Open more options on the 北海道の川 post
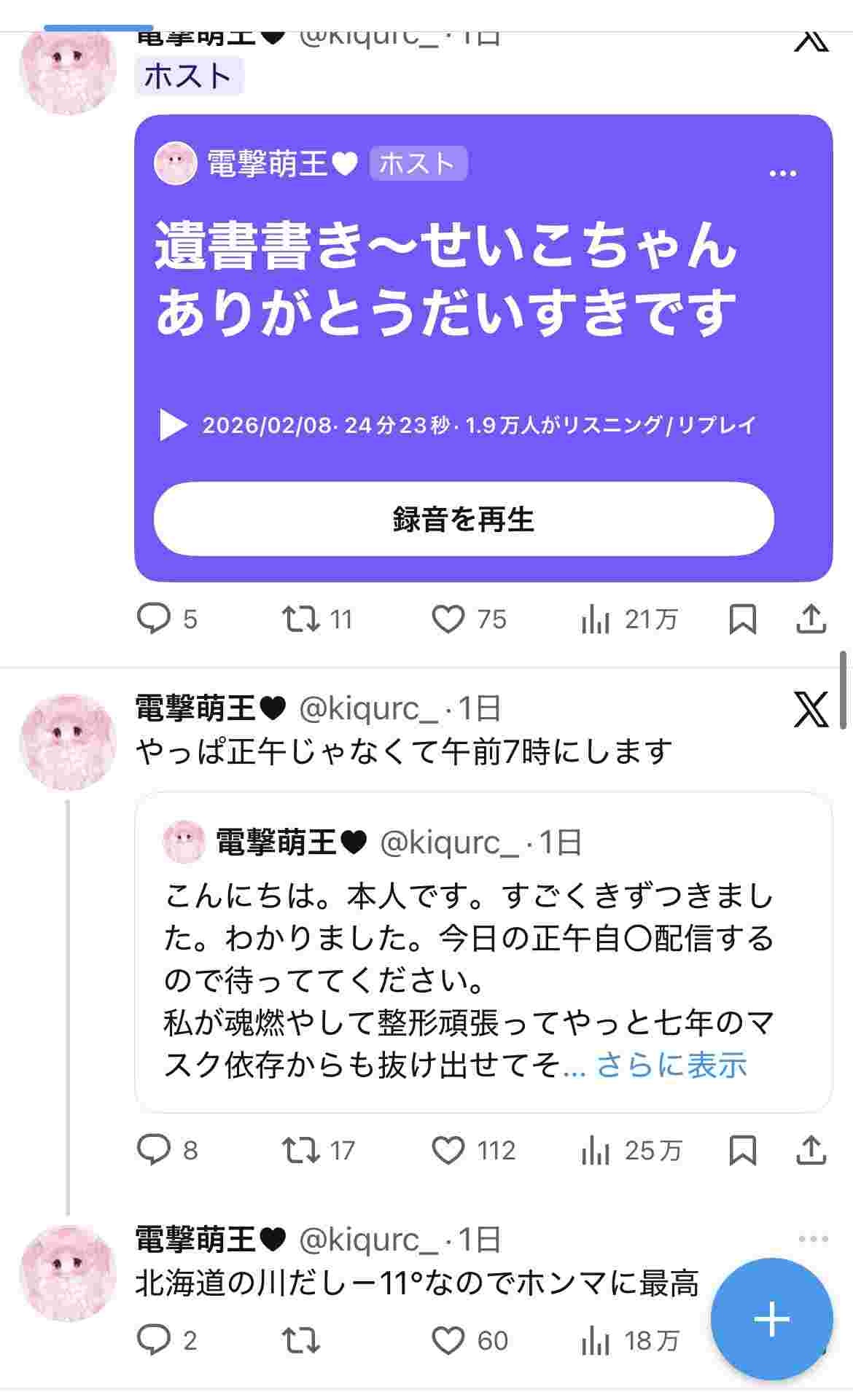This screenshot has width=853, height=1400. [x=813, y=1239]
